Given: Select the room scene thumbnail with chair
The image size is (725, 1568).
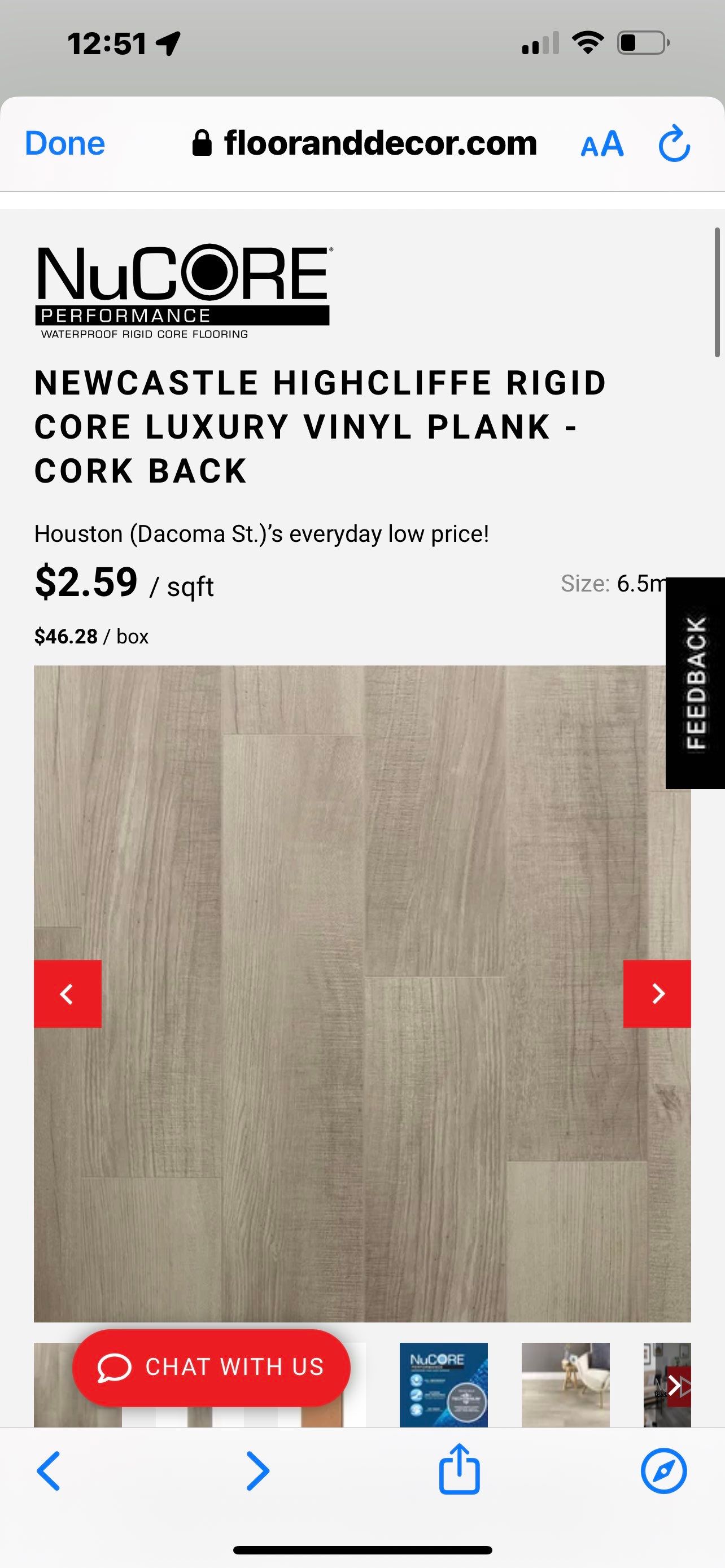Looking at the screenshot, I should click(x=565, y=1384).
